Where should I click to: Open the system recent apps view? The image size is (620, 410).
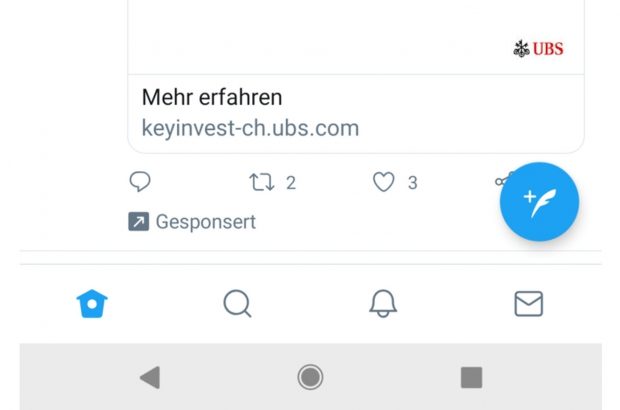[471, 377]
